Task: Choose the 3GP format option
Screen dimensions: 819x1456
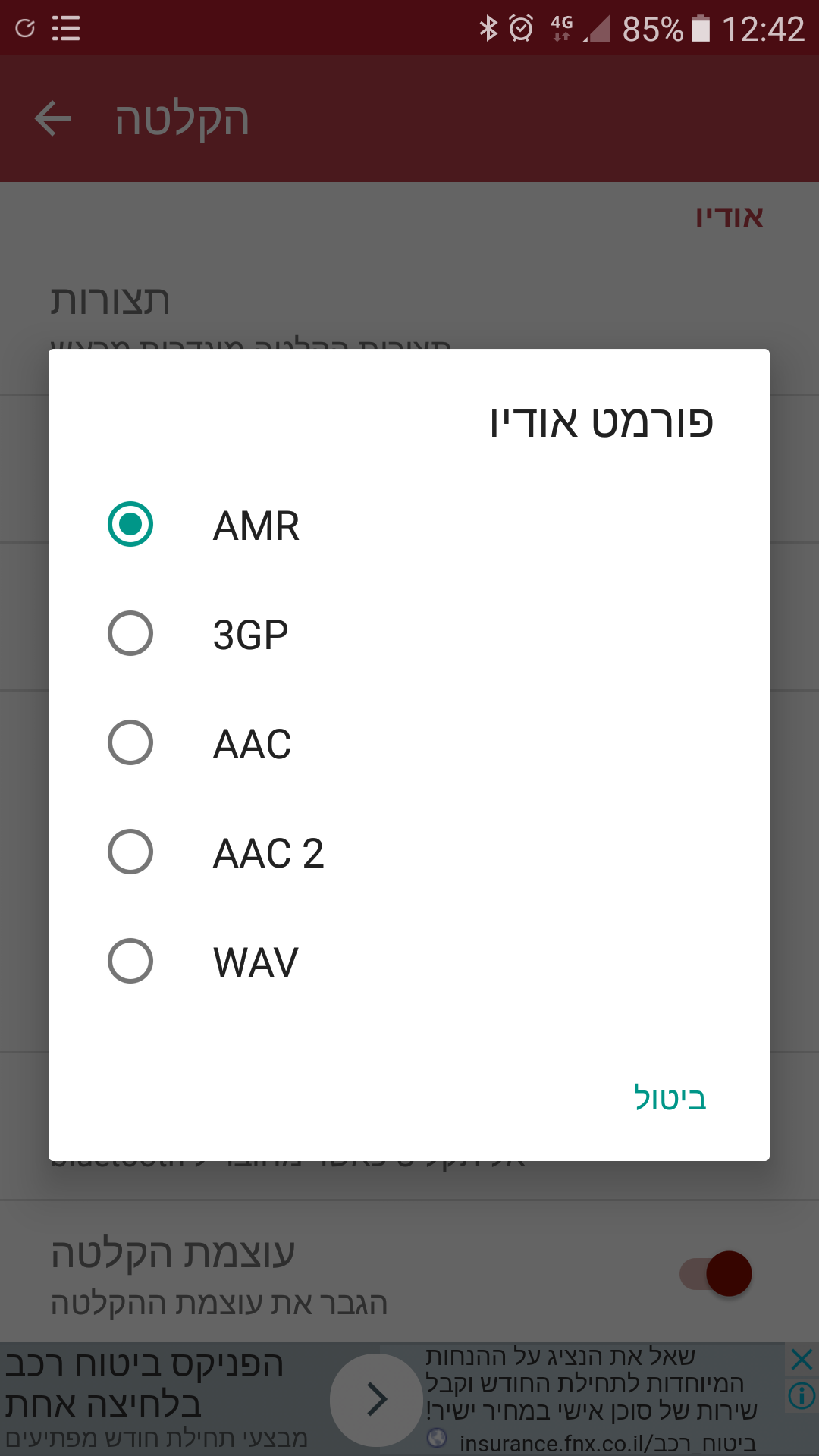Action: pos(409,634)
